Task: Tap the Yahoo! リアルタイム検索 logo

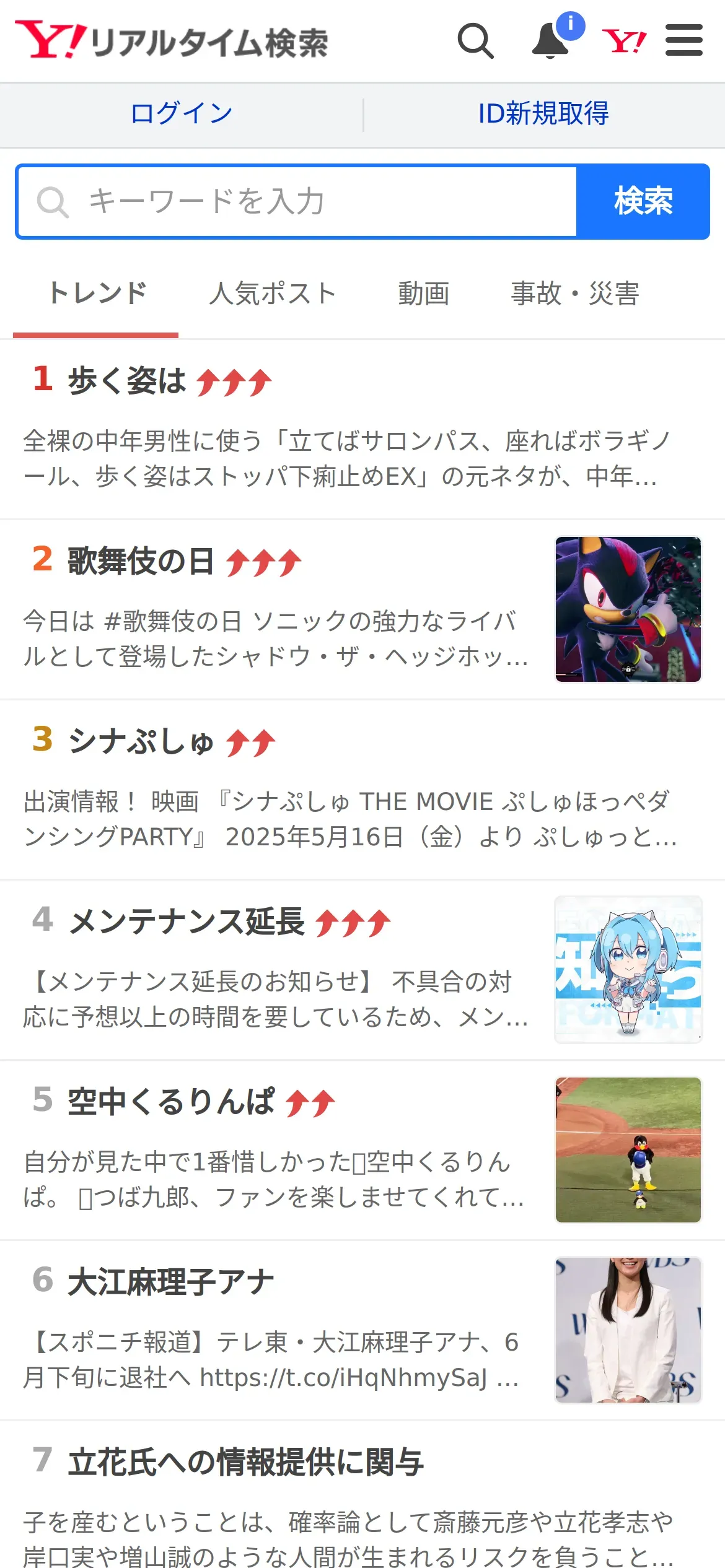Action: tap(172, 41)
